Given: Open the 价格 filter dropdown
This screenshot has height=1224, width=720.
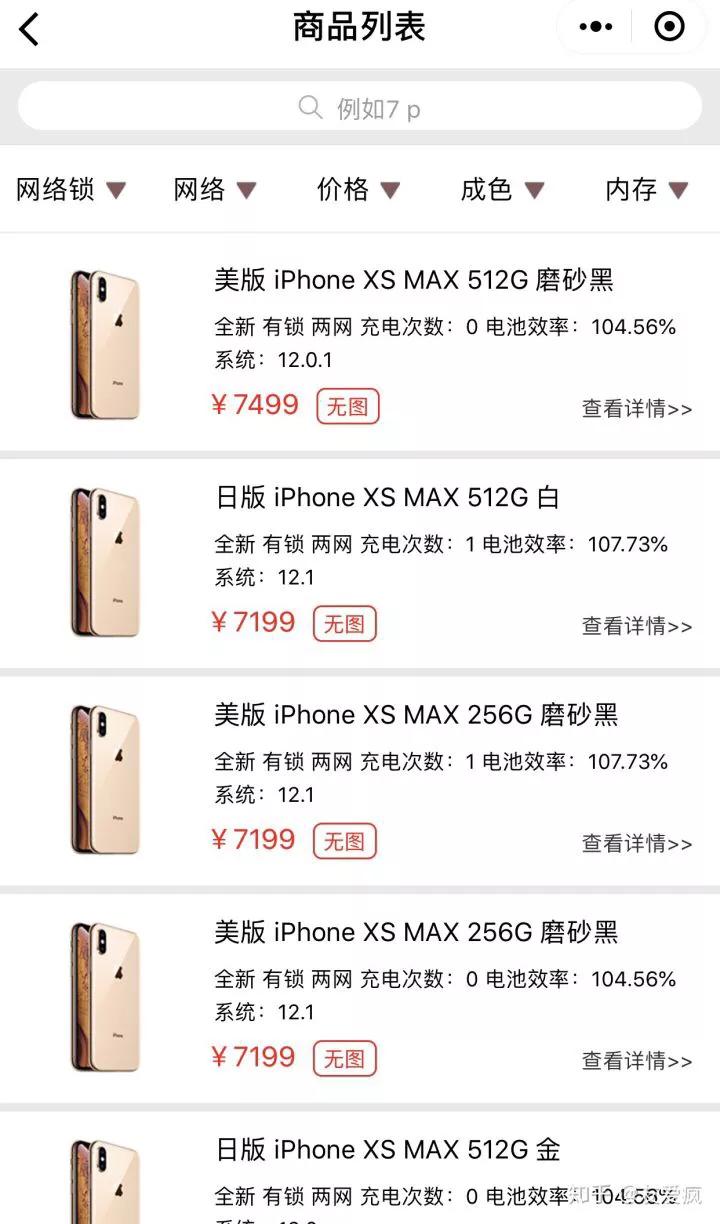Looking at the screenshot, I should (x=360, y=190).
